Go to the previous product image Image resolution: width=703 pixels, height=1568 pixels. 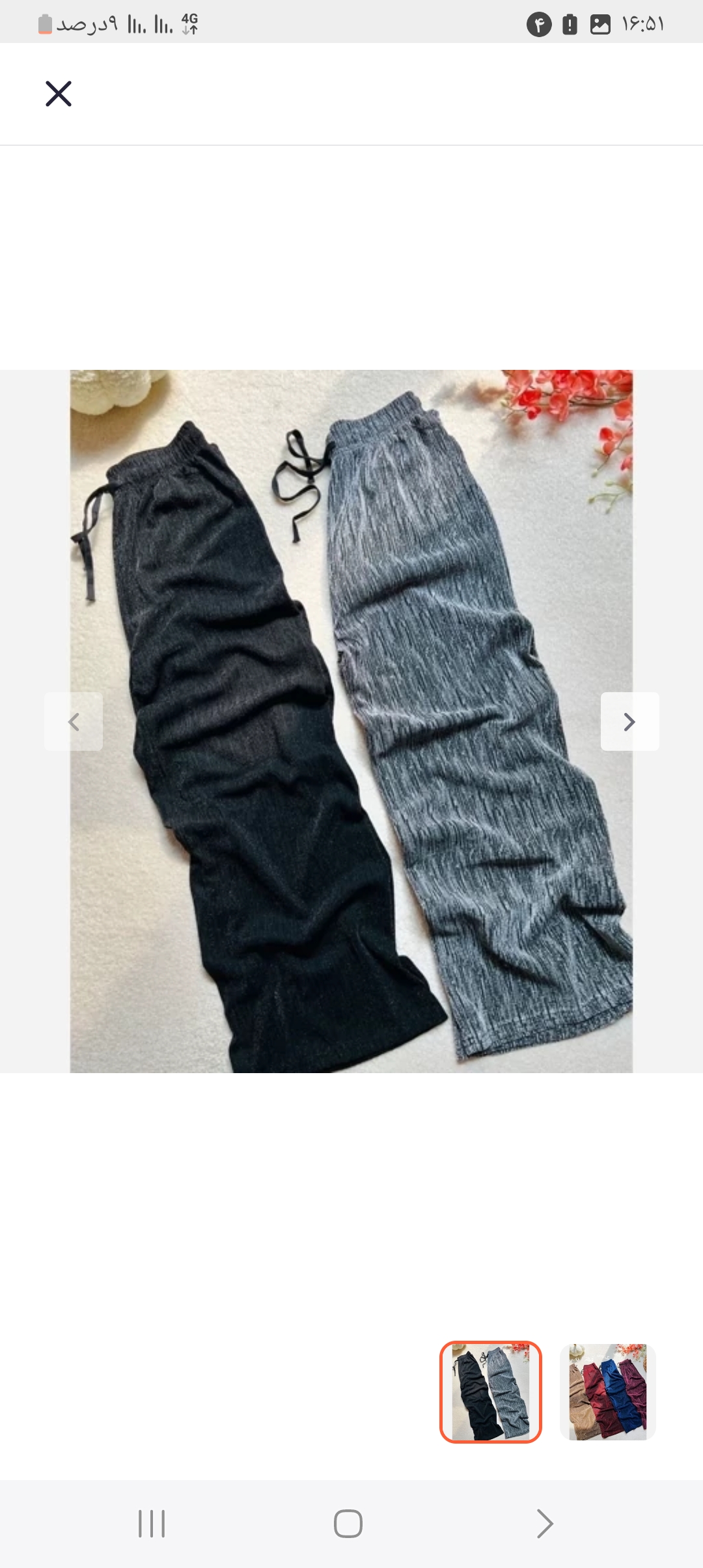pyautogui.click(x=74, y=721)
